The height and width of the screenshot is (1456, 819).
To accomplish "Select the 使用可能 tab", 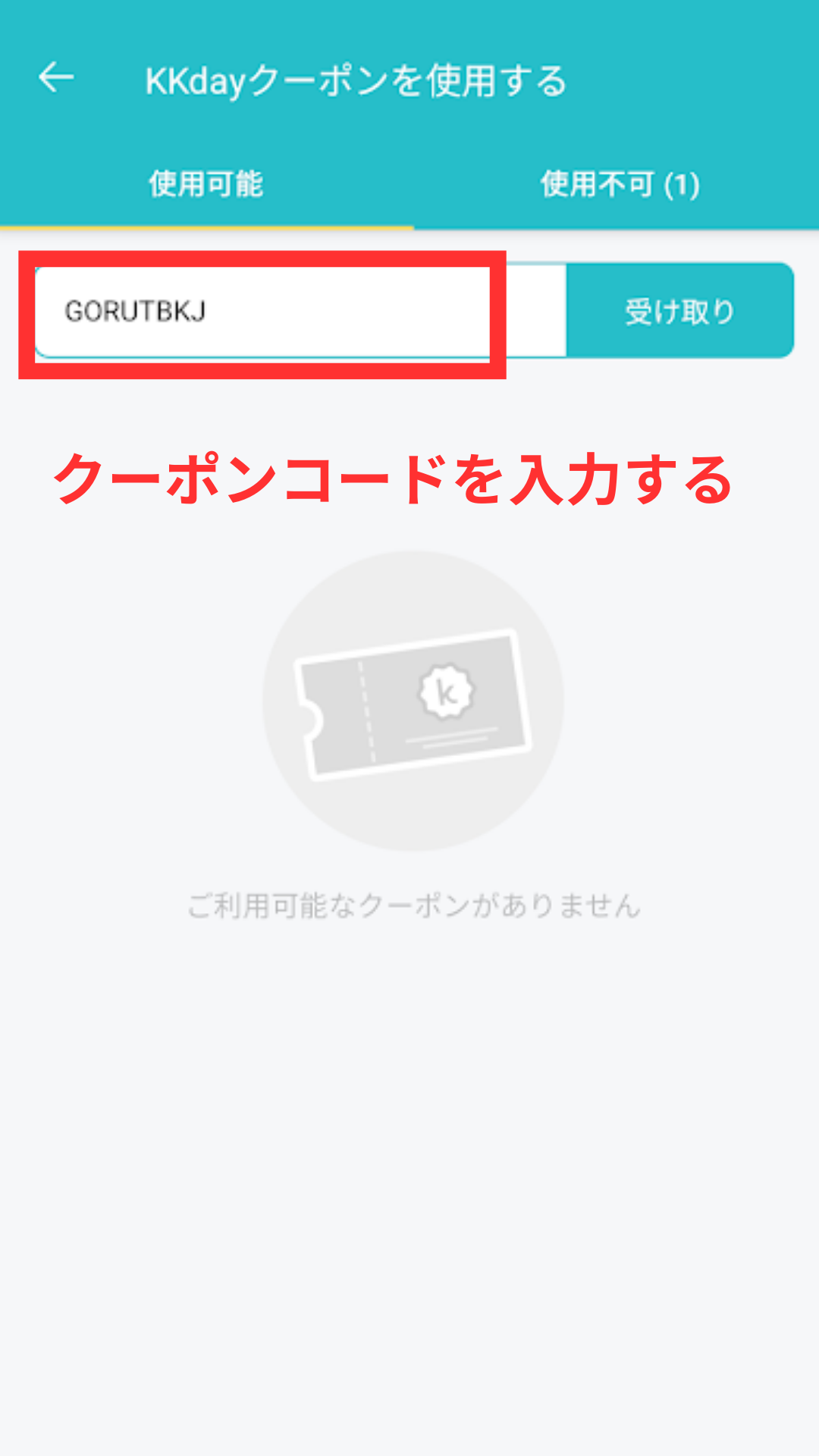I will pyautogui.click(x=206, y=184).
